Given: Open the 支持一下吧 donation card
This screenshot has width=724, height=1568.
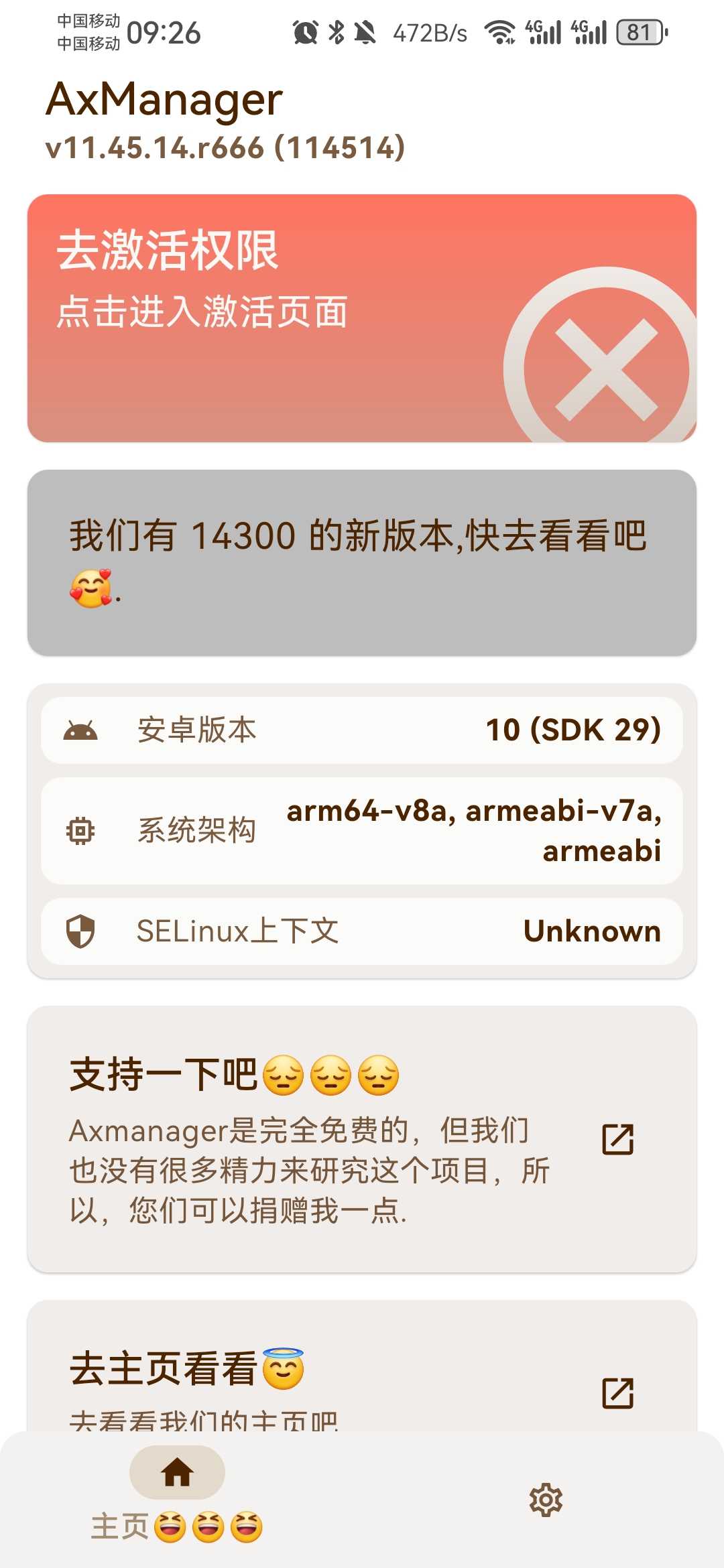Looking at the screenshot, I should click(x=362, y=1139).
